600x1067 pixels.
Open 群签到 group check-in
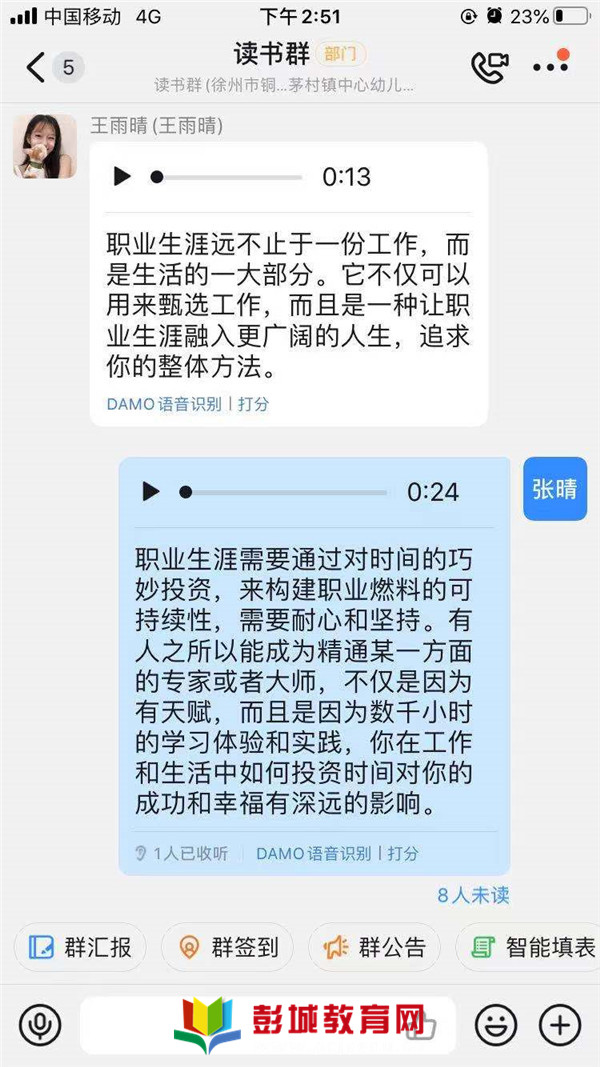pos(227,947)
